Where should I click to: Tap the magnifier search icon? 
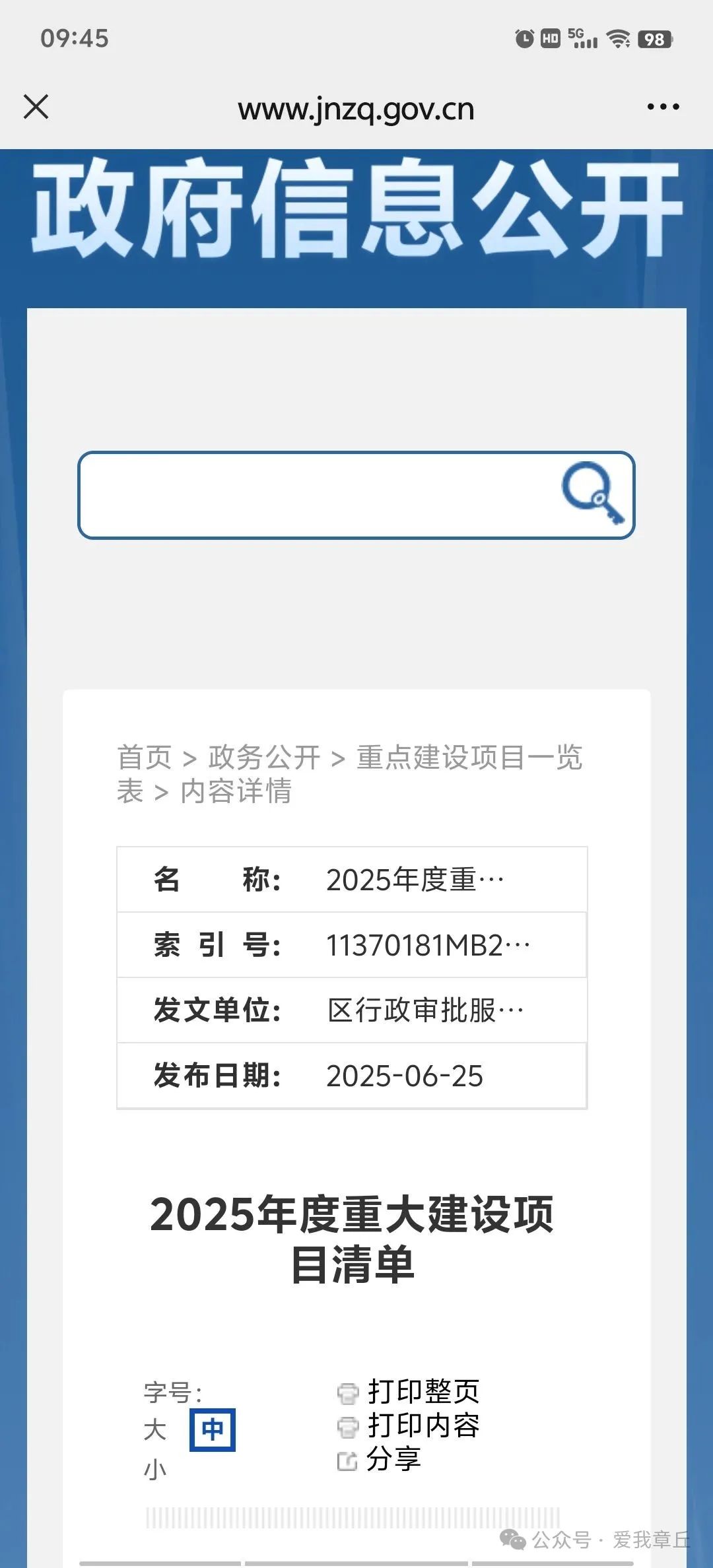click(x=592, y=494)
